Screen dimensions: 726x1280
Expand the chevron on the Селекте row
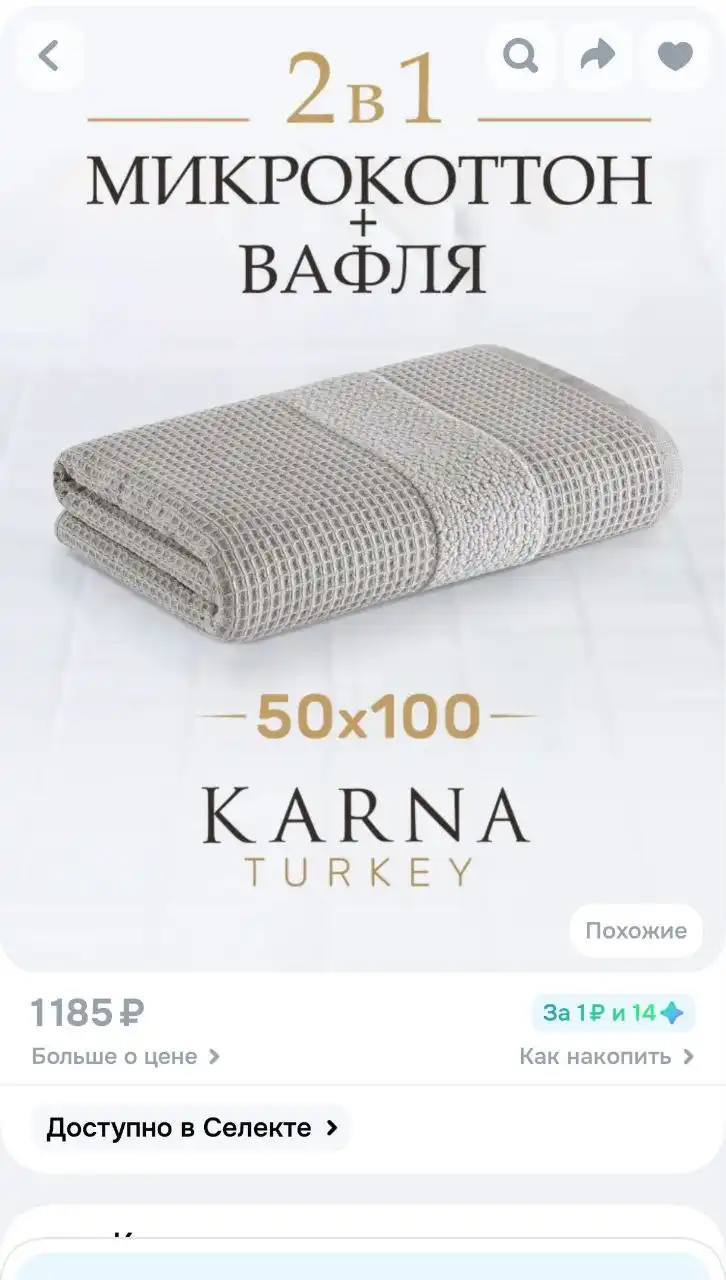(331, 1128)
